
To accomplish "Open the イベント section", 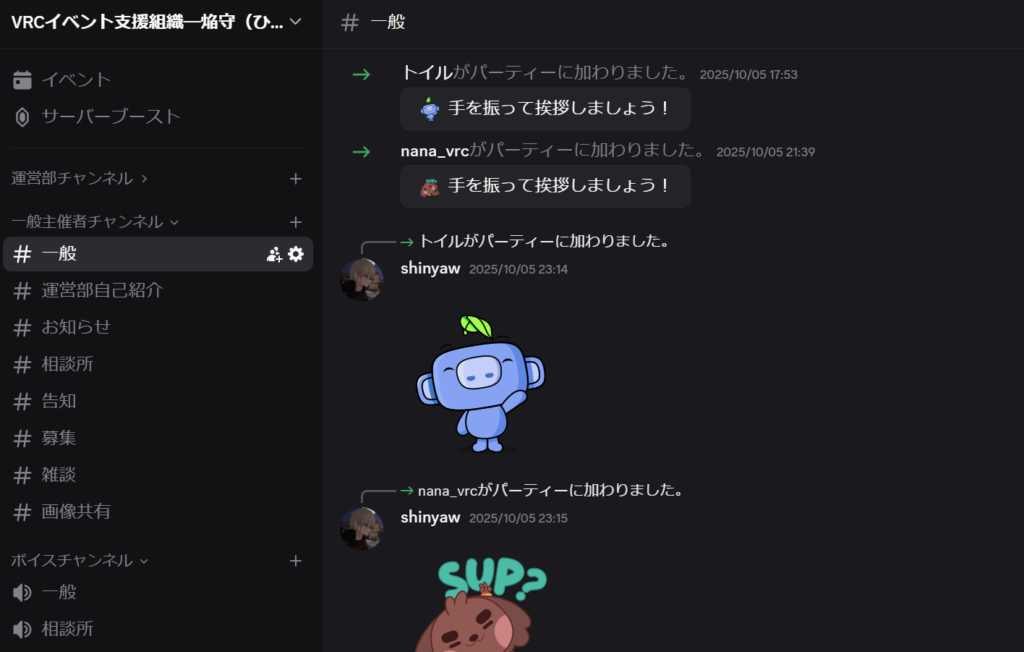I will coord(76,80).
